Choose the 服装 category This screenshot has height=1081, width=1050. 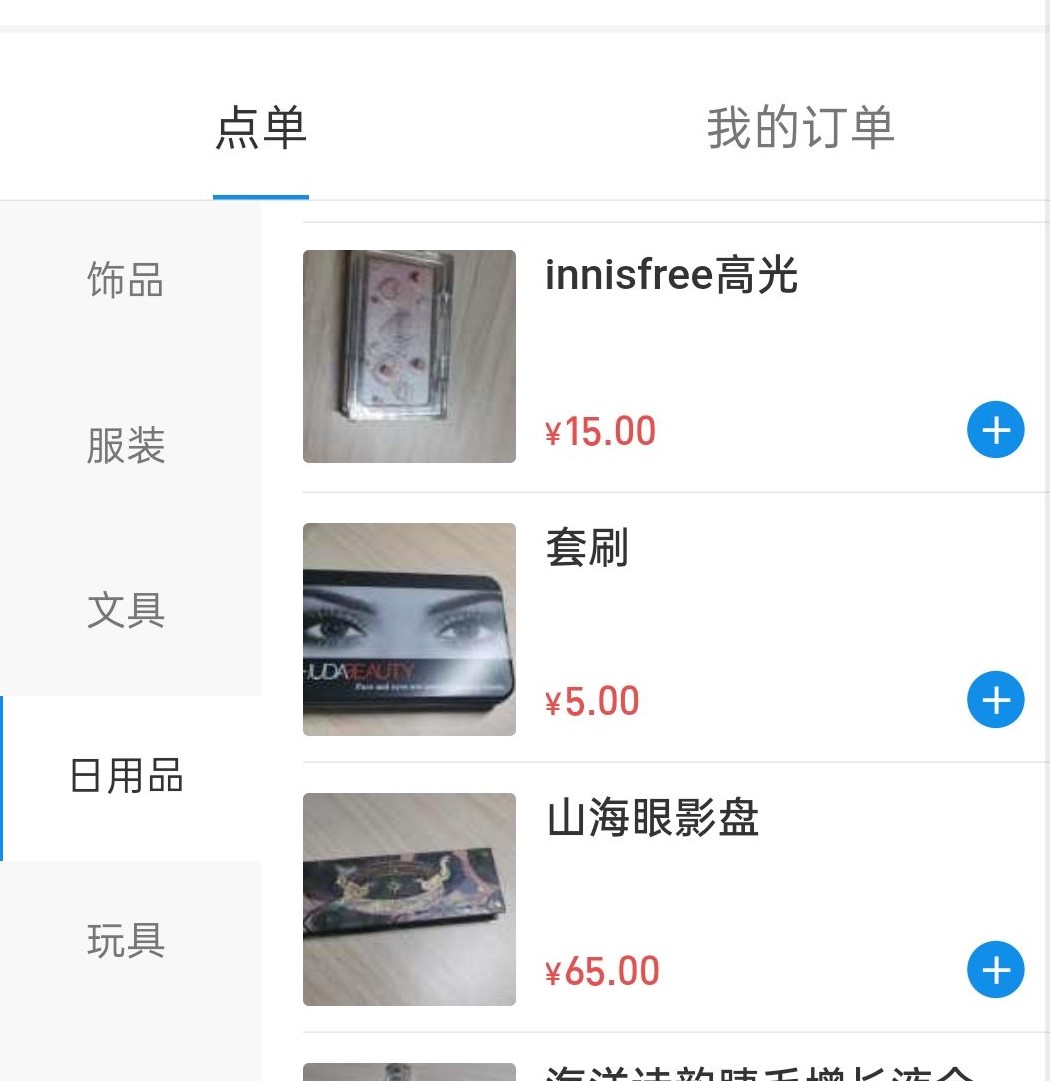coord(126,445)
